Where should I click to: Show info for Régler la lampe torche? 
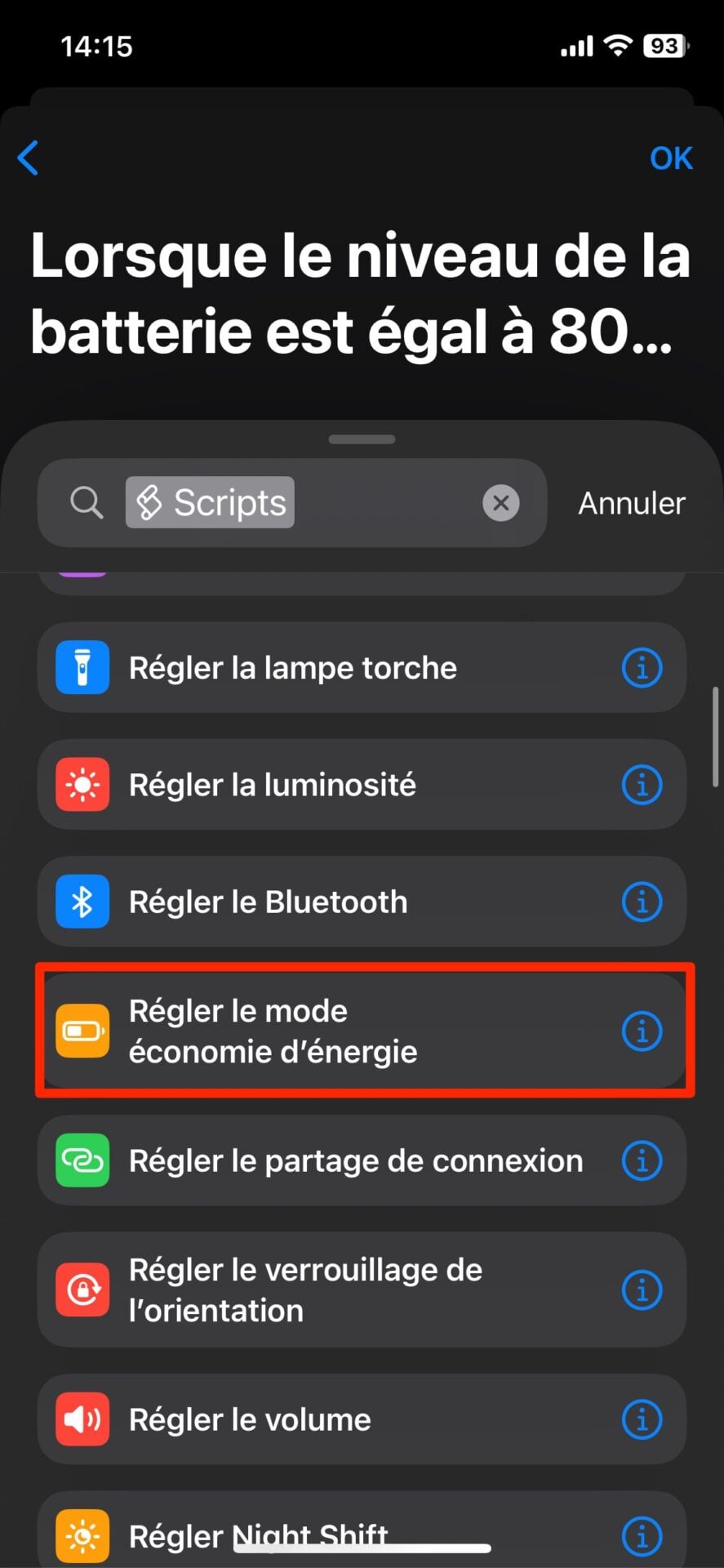pyautogui.click(x=642, y=668)
